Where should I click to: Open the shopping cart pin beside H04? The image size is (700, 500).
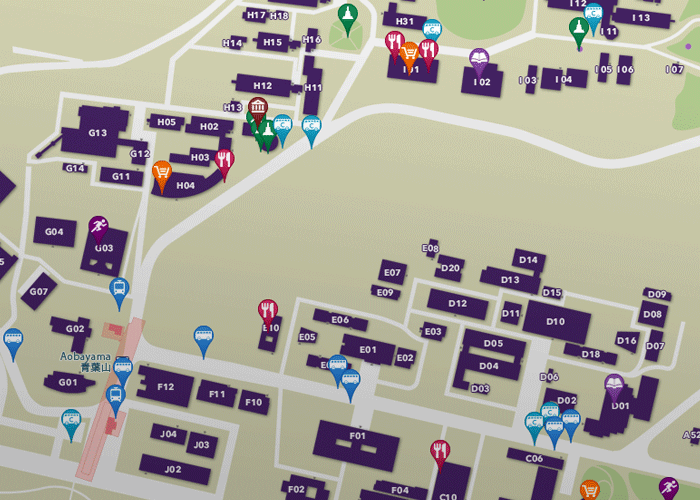[x=162, y=174]
